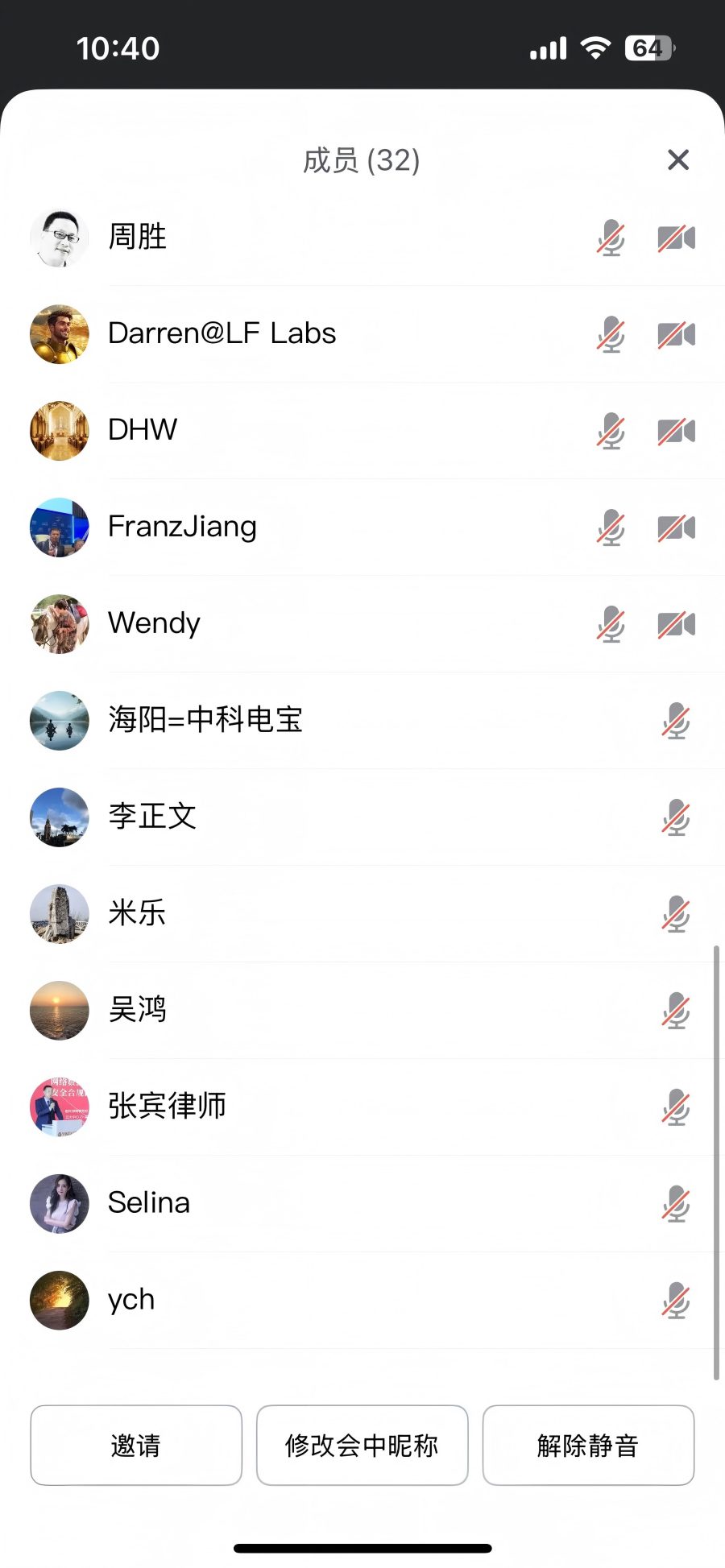Select 张宾律师 from the member list
Image resolution: width=725 pixels, height=1568 pixels.
coord(168,1107)
